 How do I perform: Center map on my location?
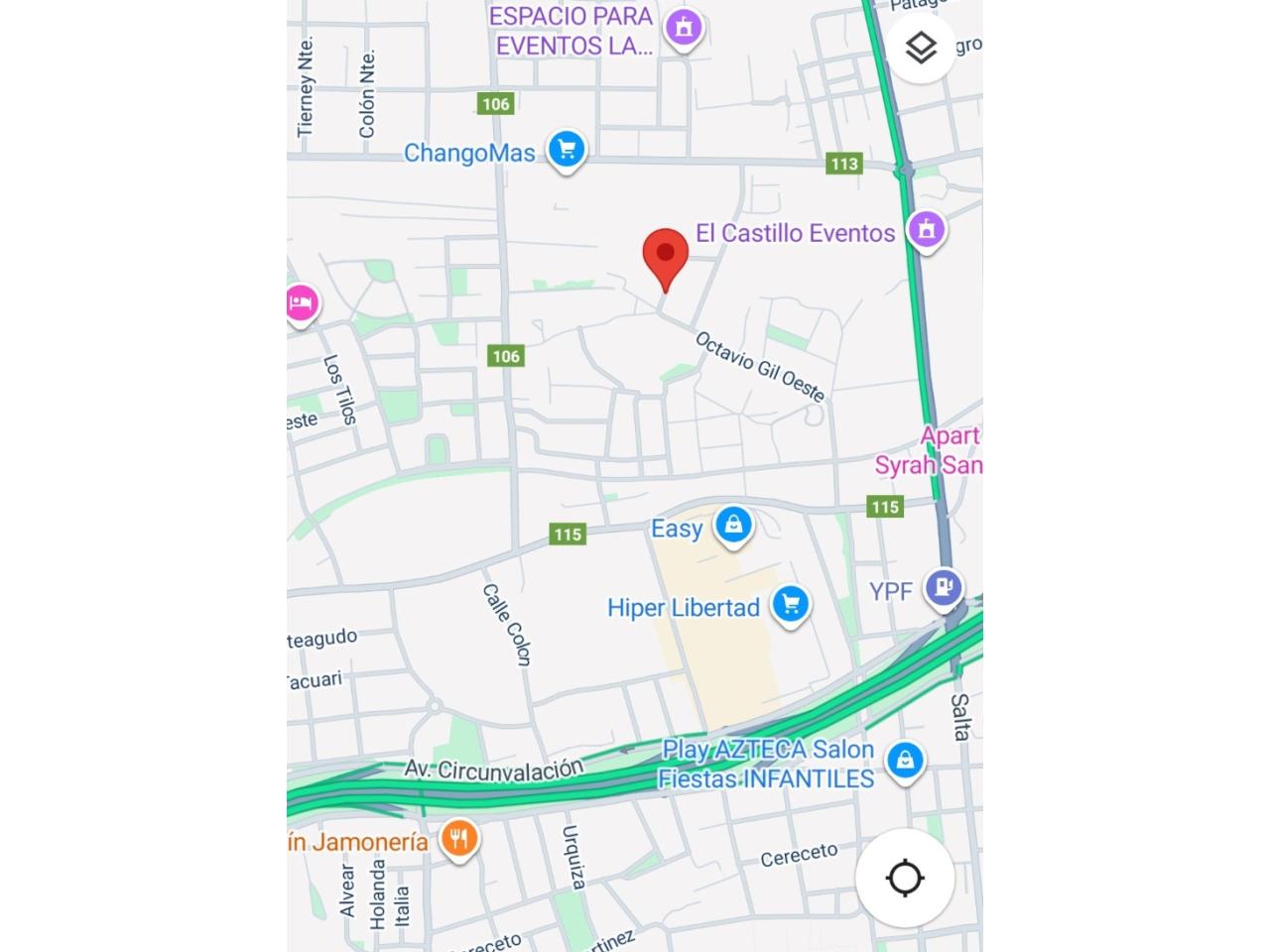click(905, 879)
